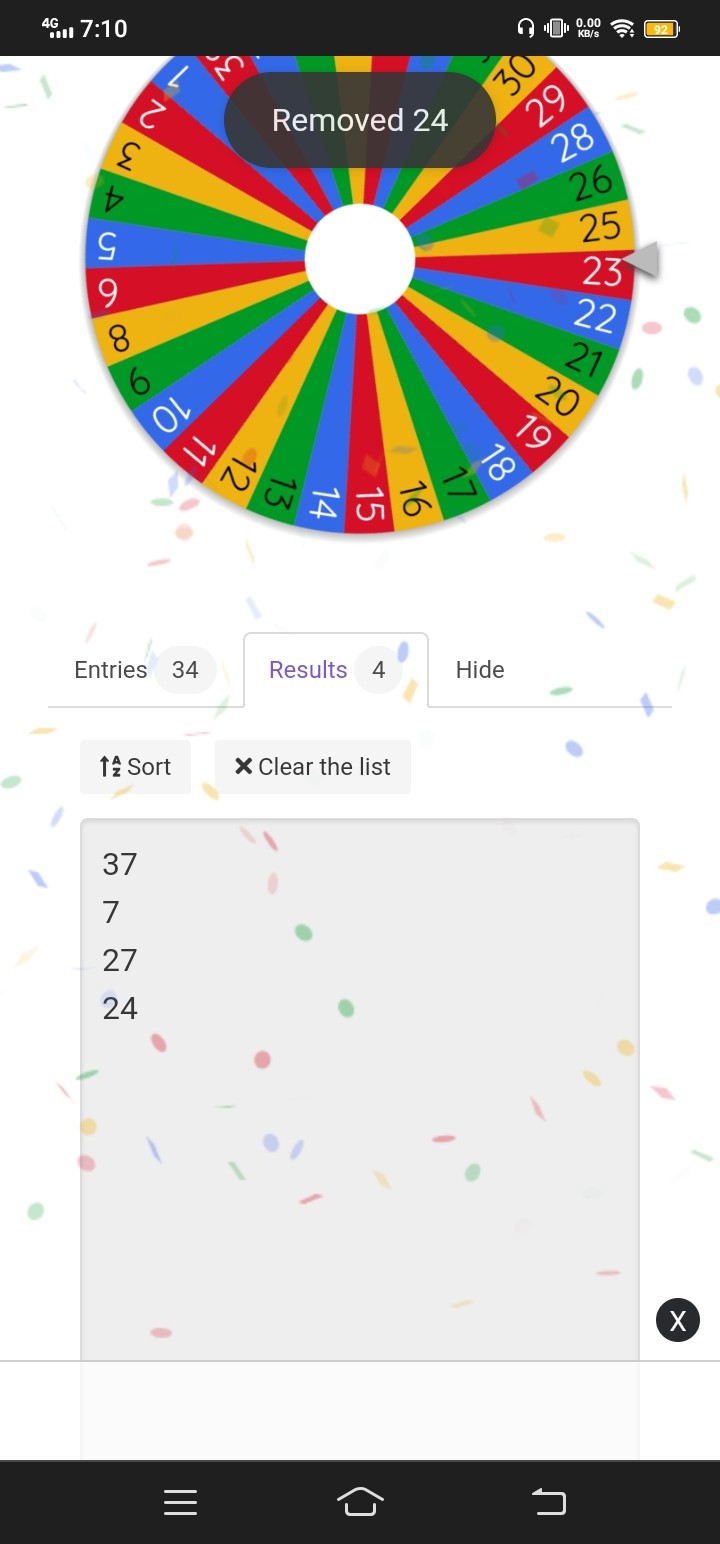This screenshot has height=1544, width=720.
Task: Open the recent apps menu
Action: [x=180, y=1502]
